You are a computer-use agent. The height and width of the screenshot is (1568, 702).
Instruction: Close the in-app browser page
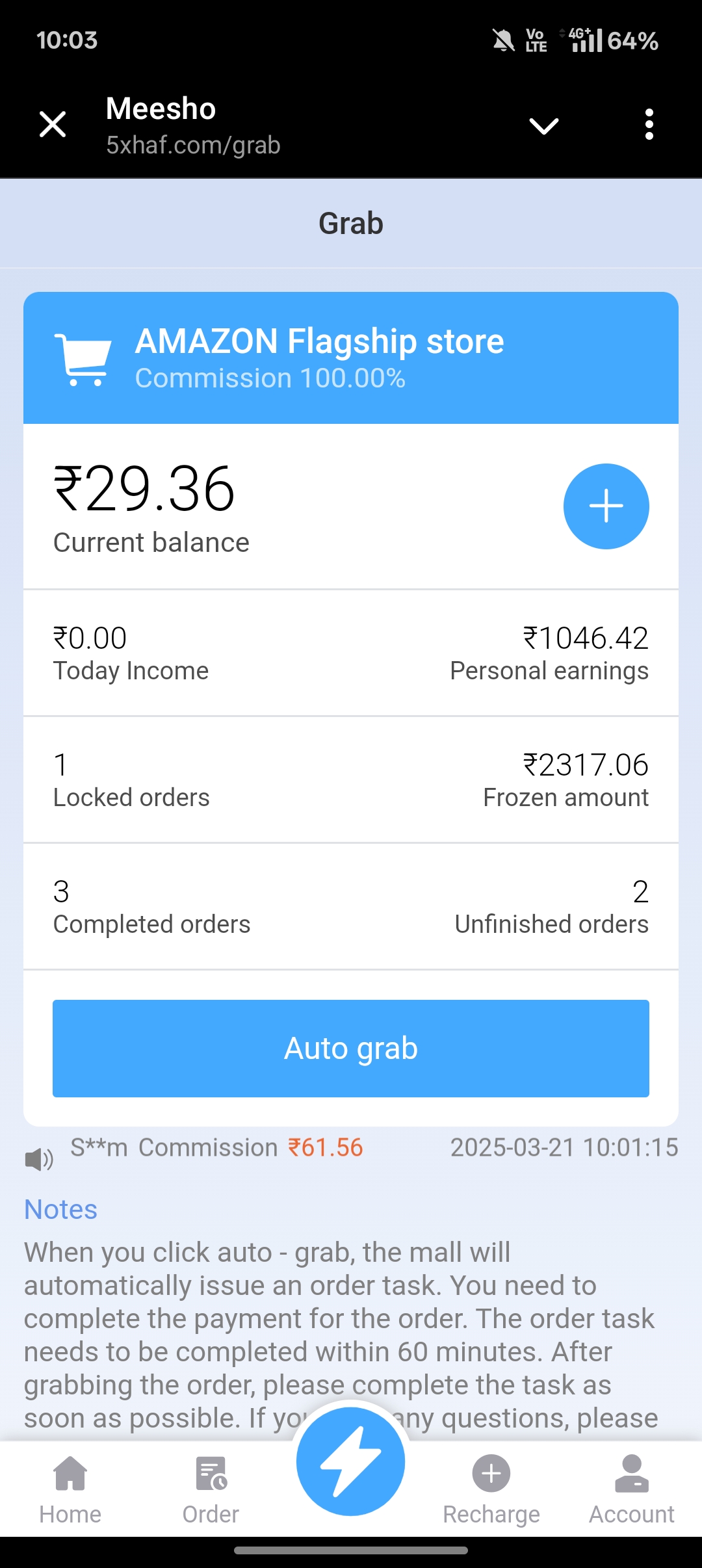pos(53,124)
